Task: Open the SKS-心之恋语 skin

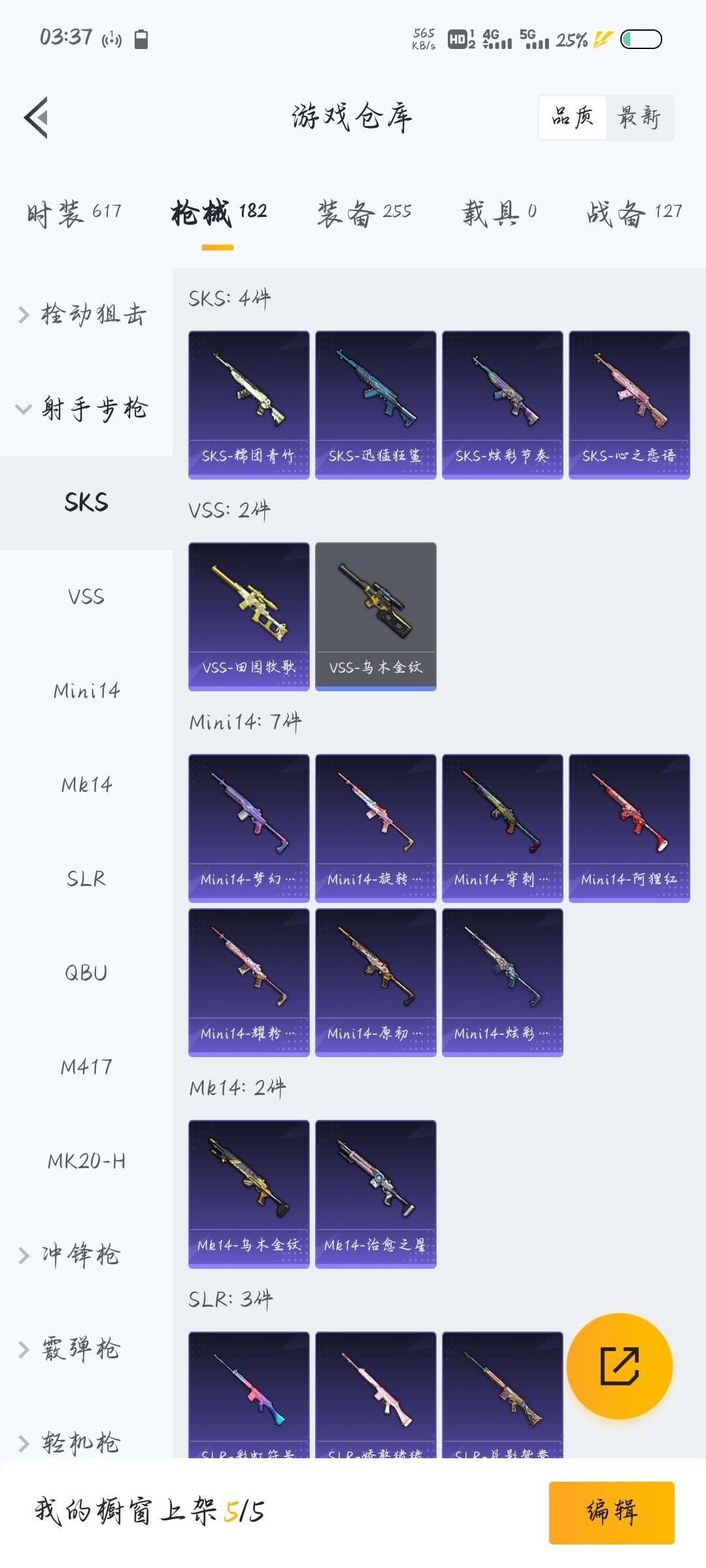Action: (x=629, y=404)
